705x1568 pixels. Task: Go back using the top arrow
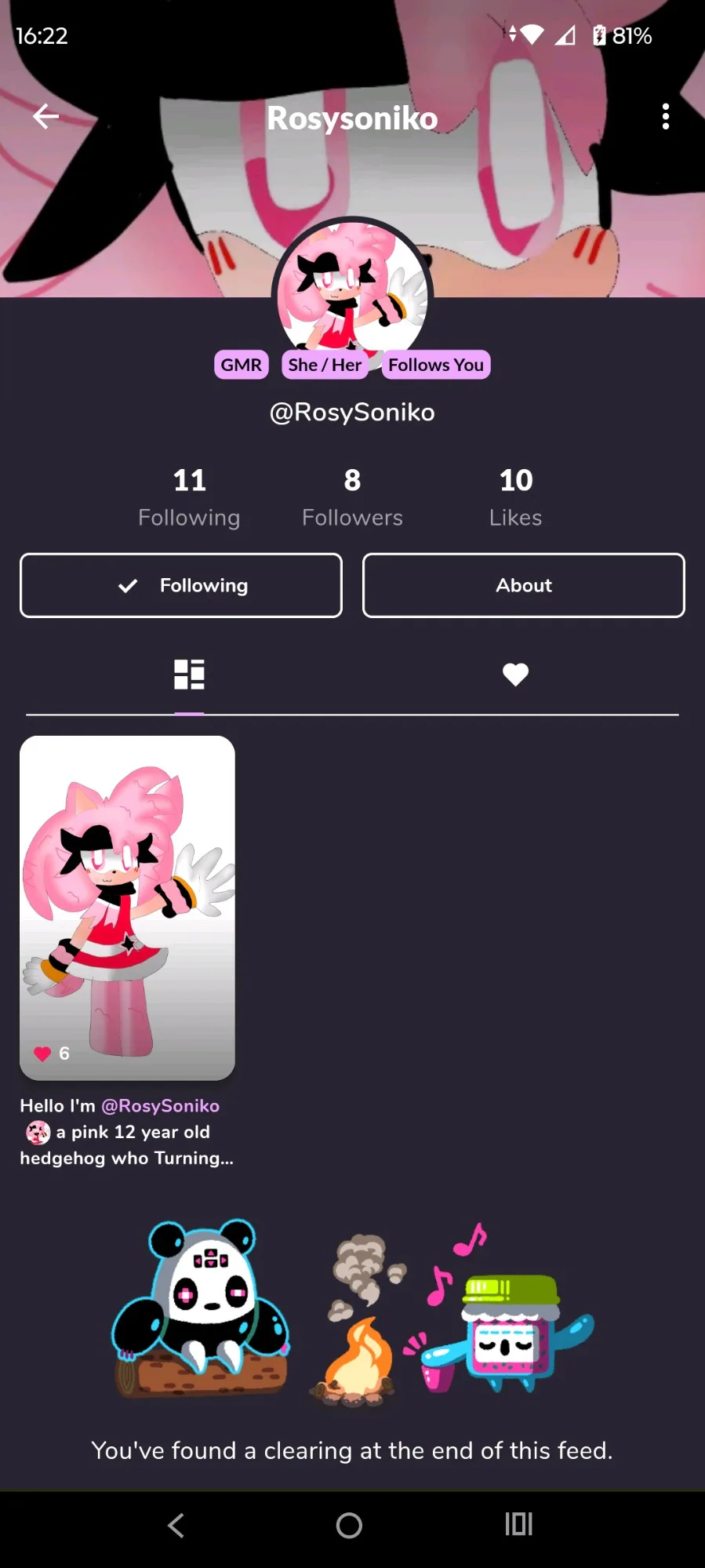(x=45, y=117)
